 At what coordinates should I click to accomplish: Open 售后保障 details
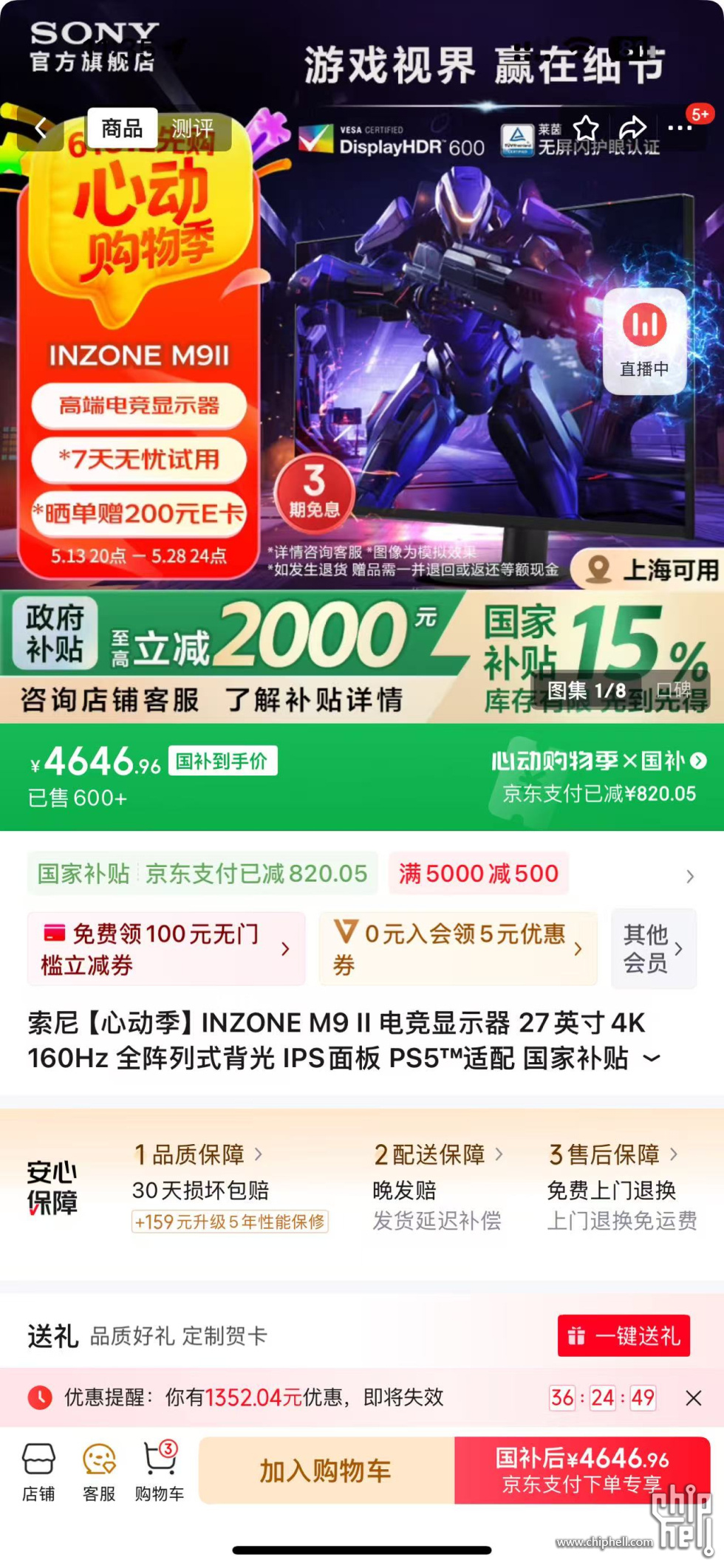pyautogui.click(x=613, y=1154)
